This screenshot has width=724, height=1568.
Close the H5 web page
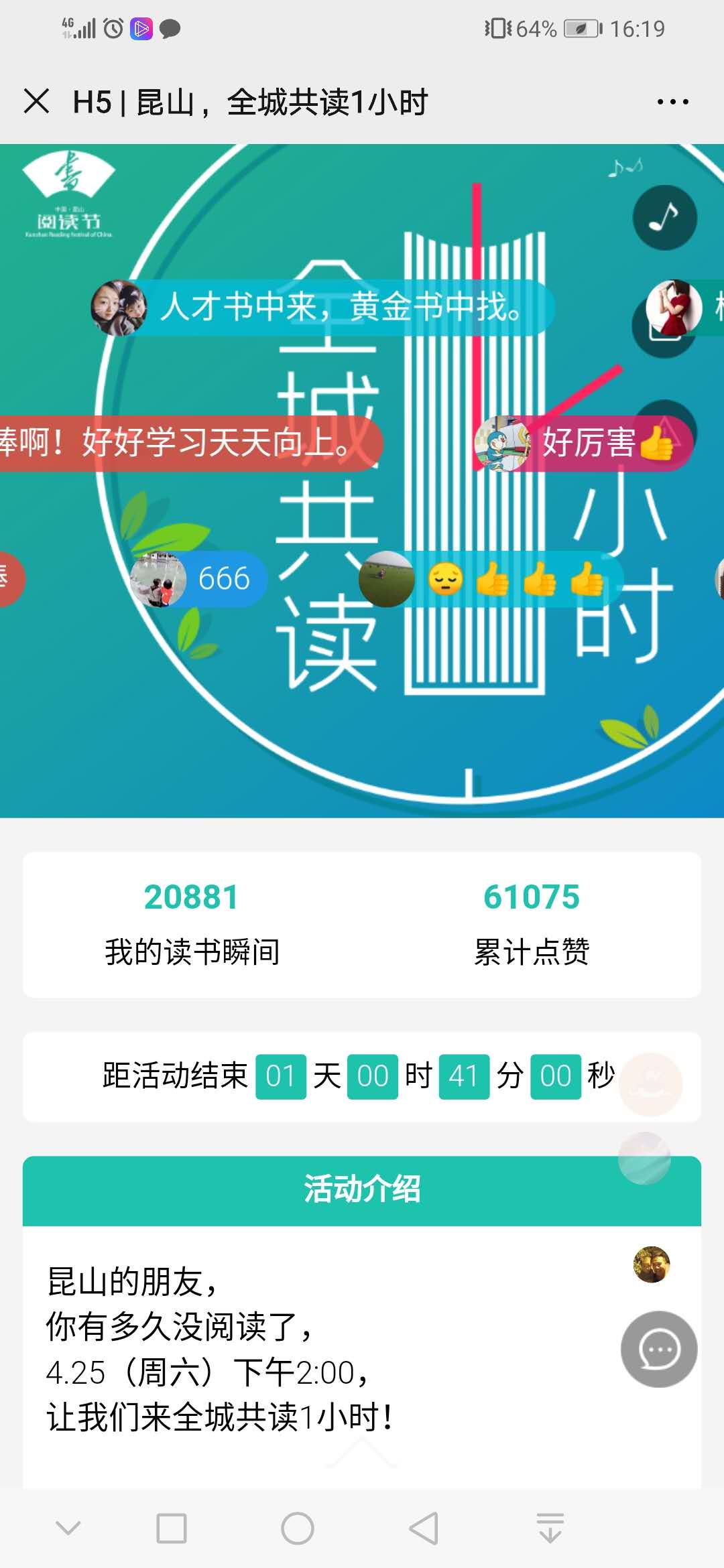pyautogui.click(x=36, y=102)
